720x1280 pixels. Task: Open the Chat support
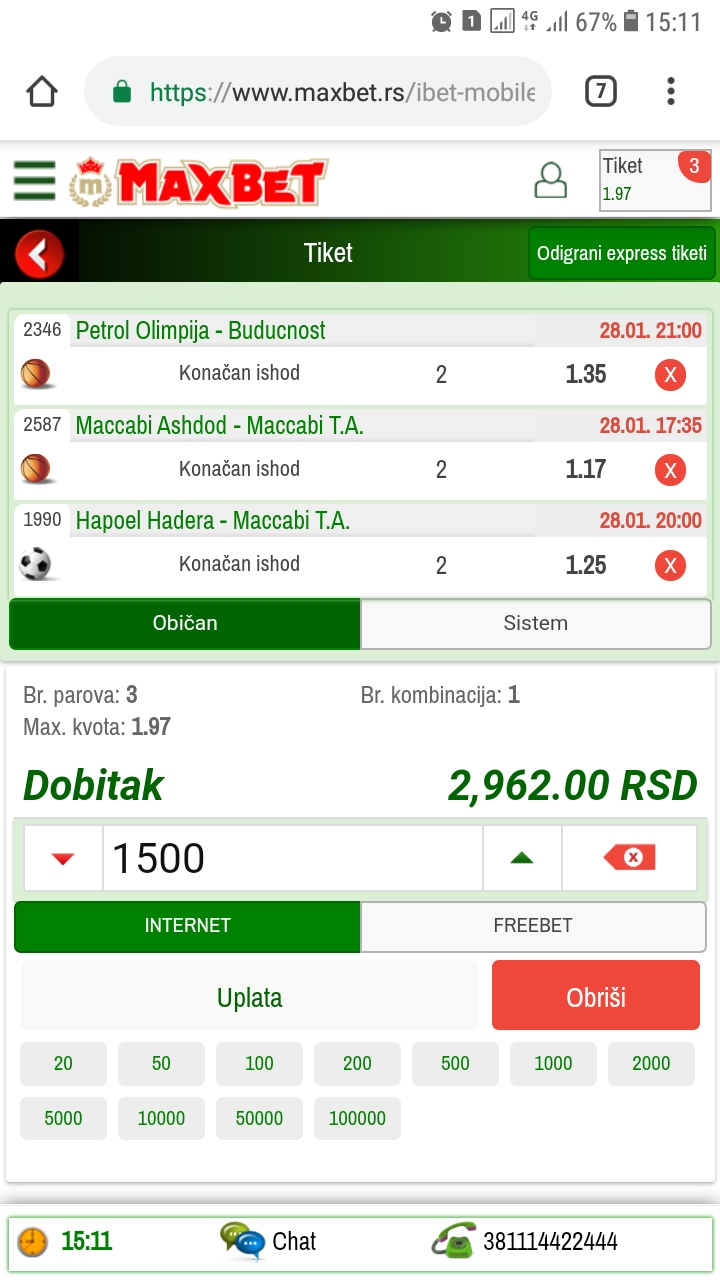point(268,1242)
